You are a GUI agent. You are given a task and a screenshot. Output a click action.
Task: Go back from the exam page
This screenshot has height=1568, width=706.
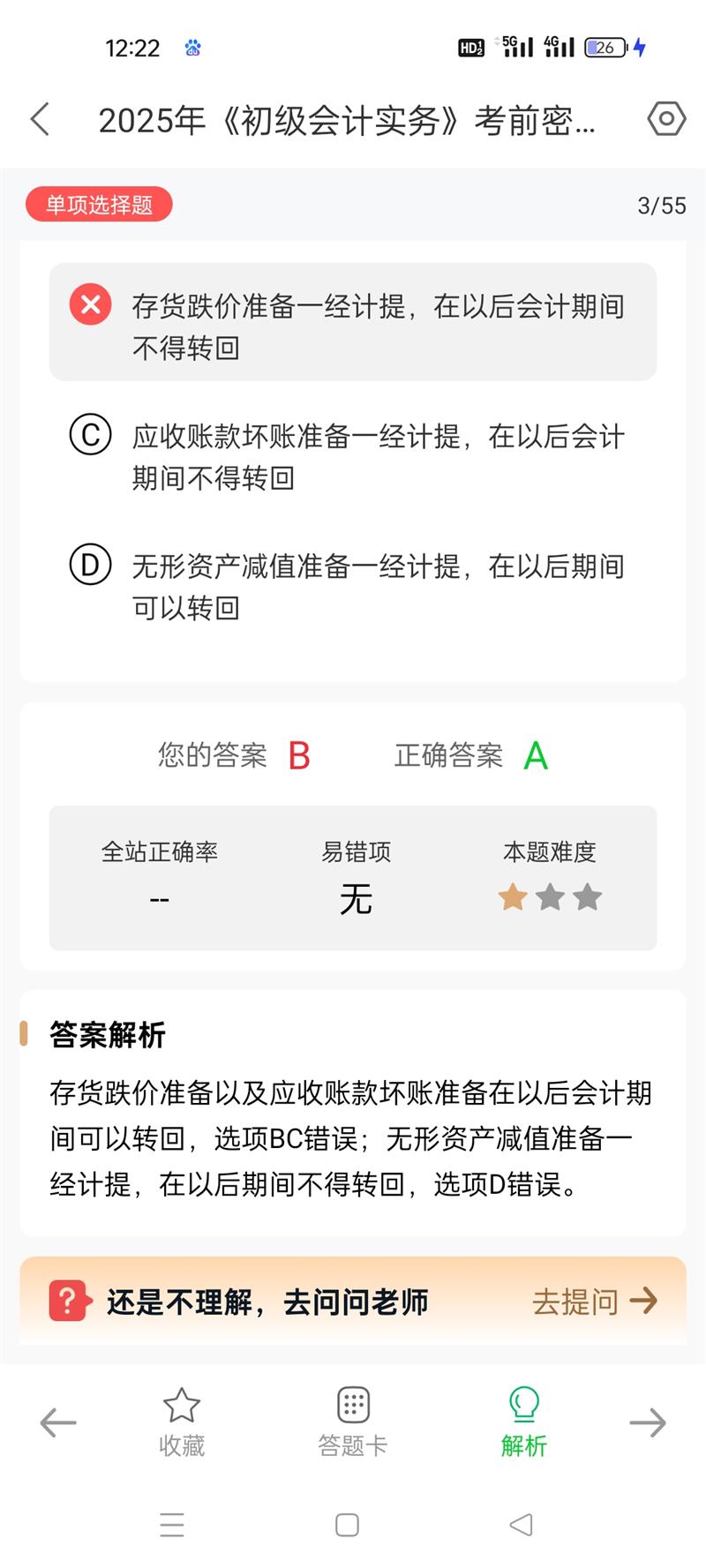coord(41,119)
